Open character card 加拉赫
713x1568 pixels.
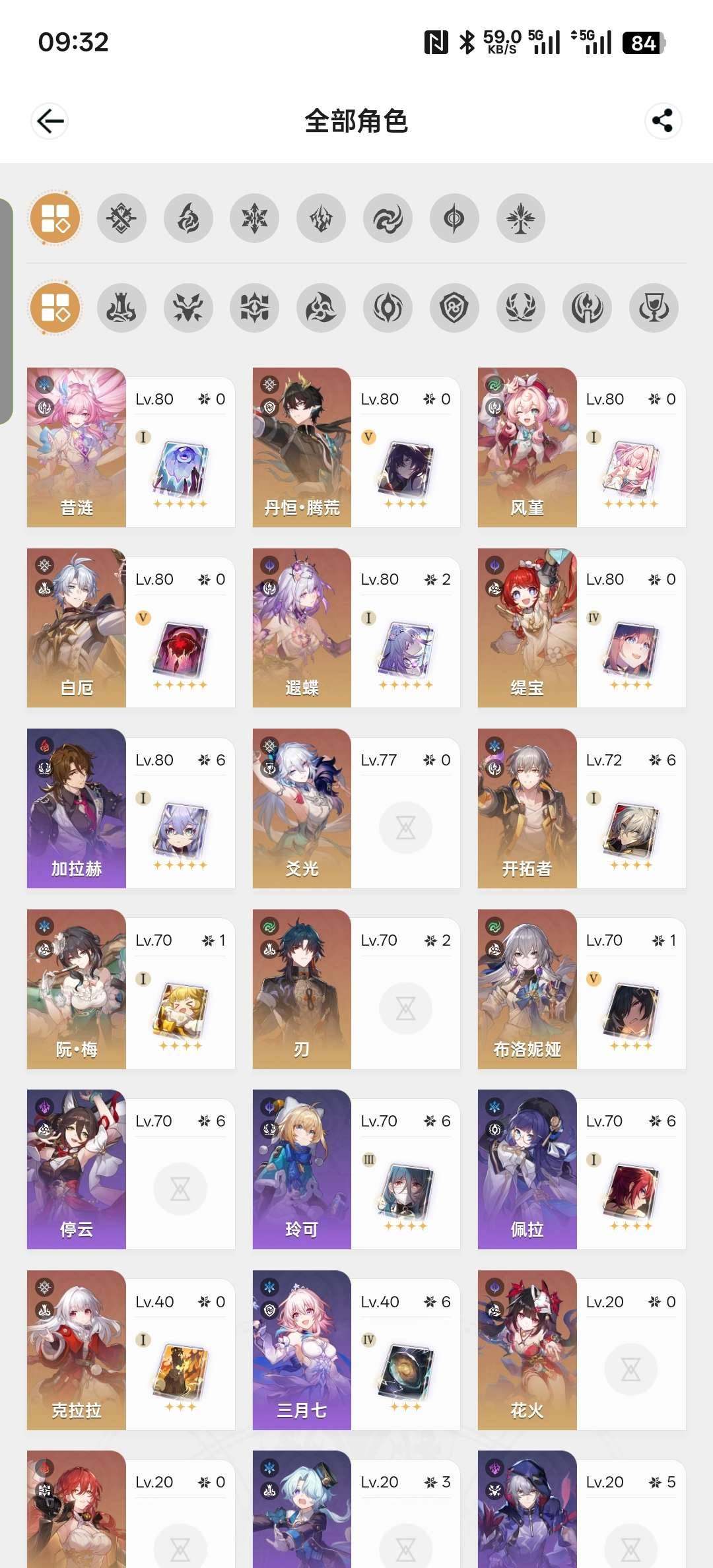[x=131, y=808]
